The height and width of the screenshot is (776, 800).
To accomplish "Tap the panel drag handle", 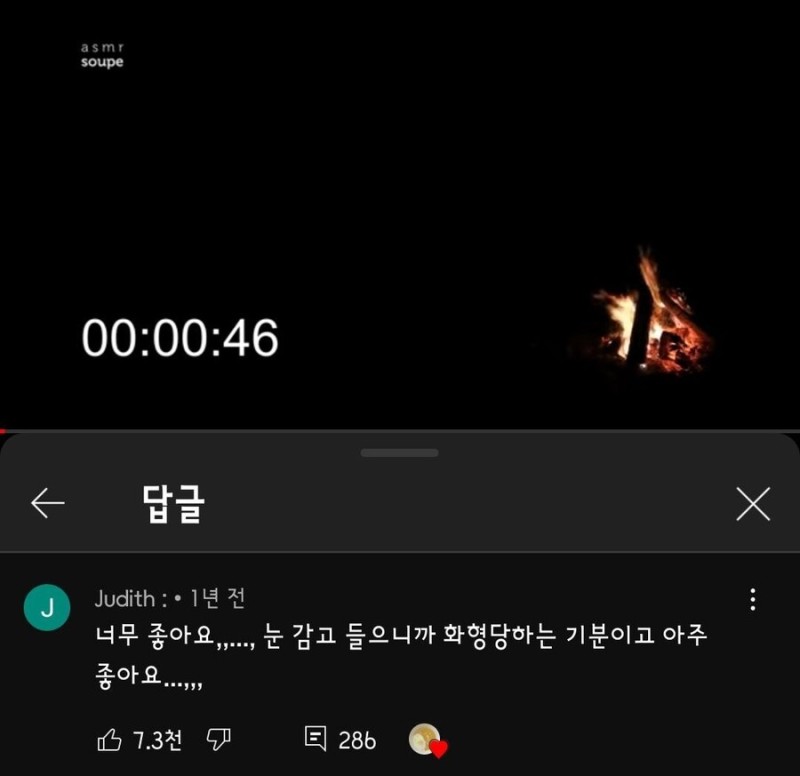I will tap(399, 453).
